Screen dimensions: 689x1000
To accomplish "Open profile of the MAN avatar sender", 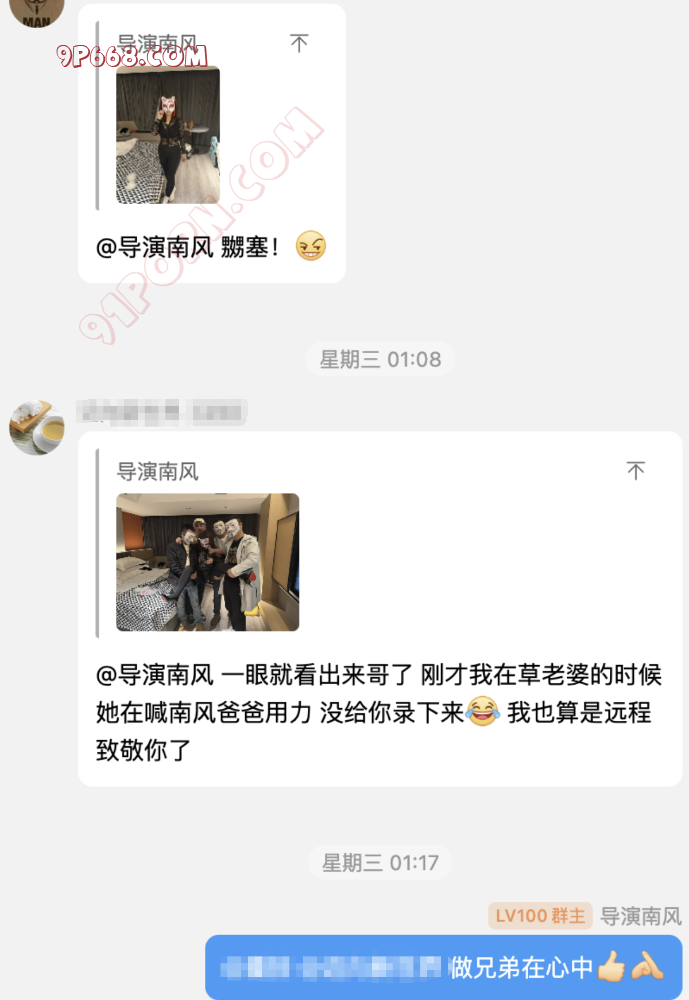I will (37, 10).
